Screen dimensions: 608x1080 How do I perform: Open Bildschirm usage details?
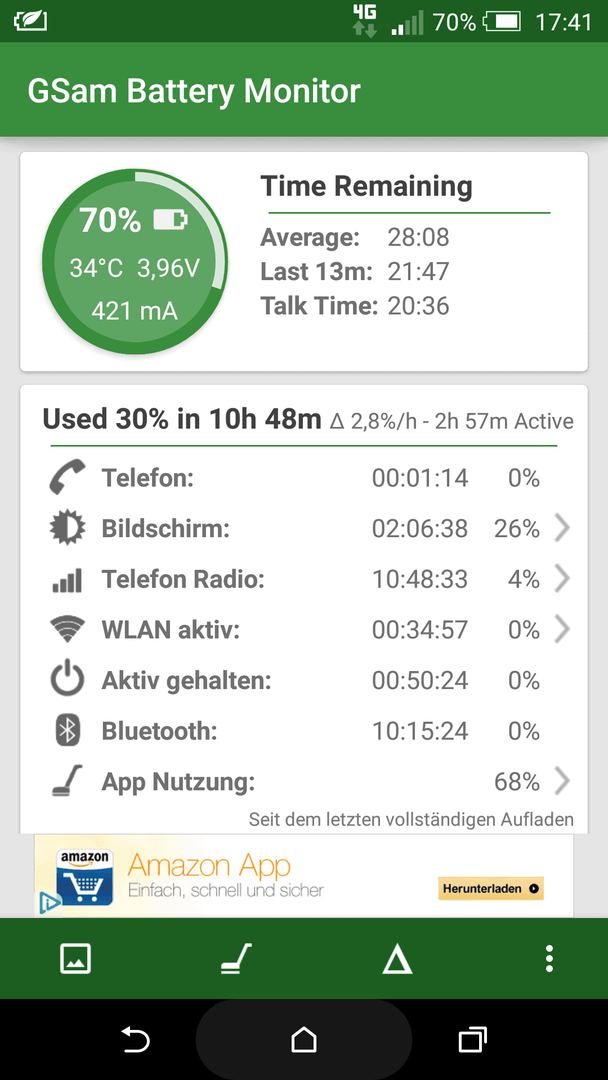click(x=304, y=529)
